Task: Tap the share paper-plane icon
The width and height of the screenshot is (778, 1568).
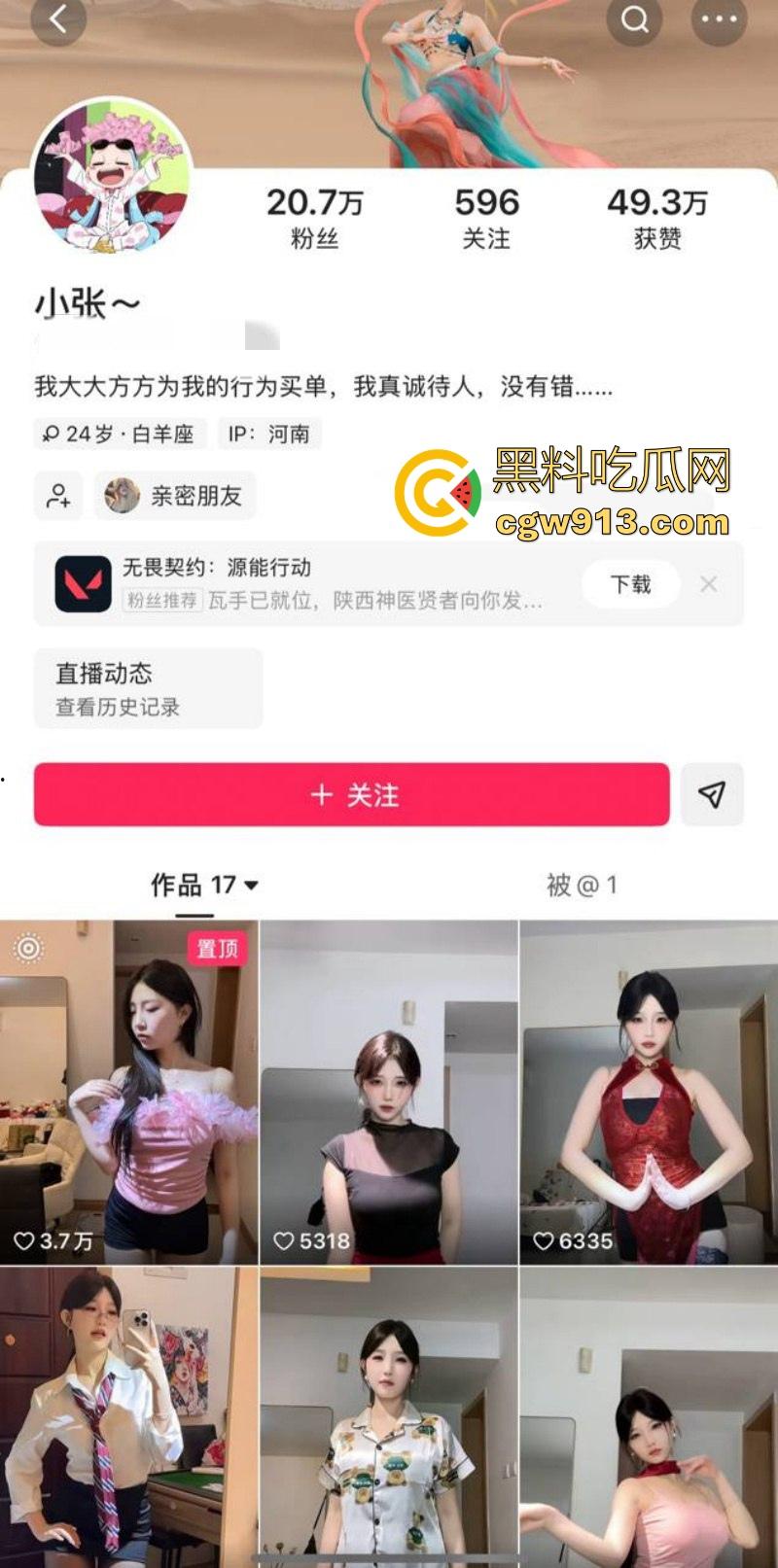Action: point(713,794)
